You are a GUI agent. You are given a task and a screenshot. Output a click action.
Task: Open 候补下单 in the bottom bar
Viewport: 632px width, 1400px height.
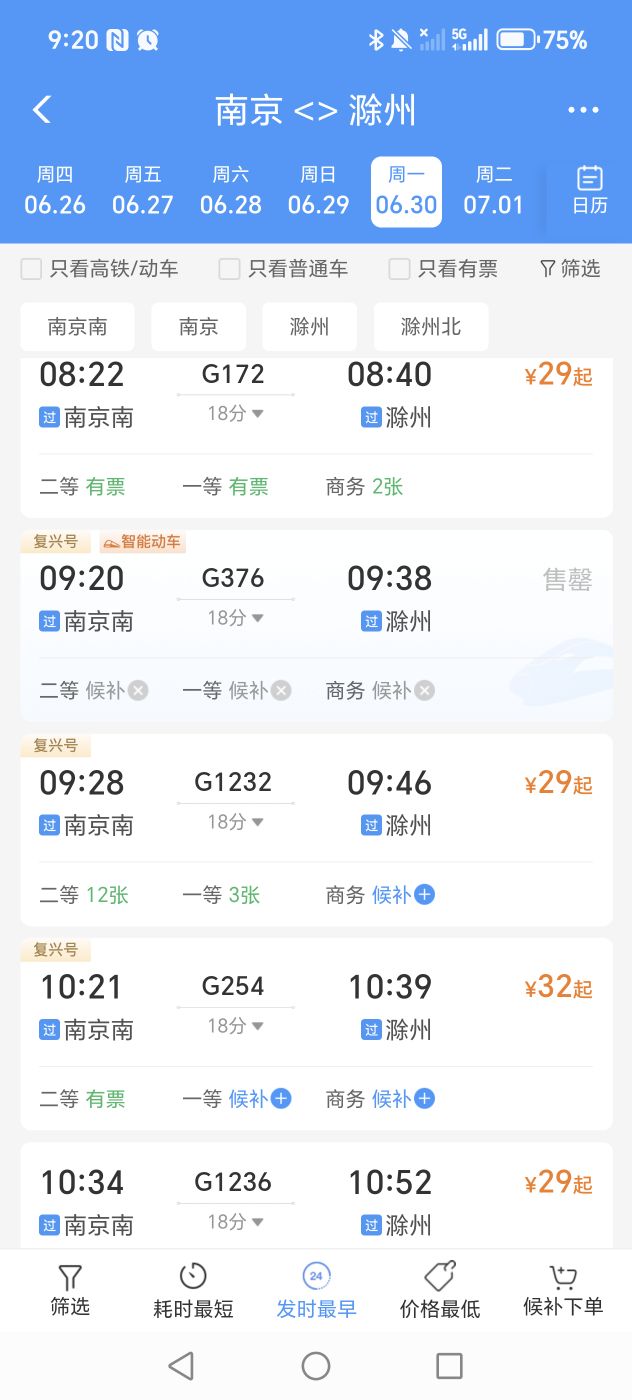563,1290
